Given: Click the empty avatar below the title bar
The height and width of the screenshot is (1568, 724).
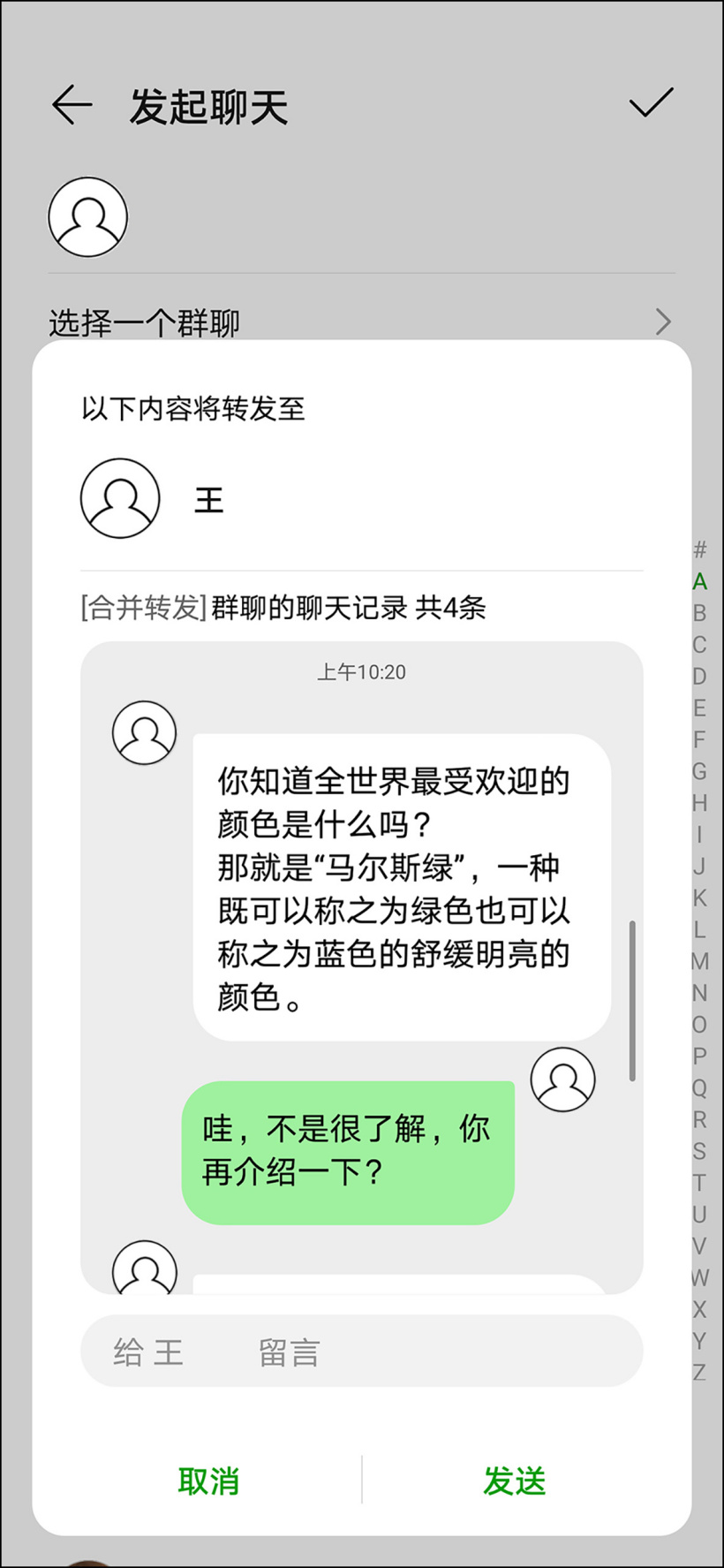Looking at the screenshot, I should [87, 216].
